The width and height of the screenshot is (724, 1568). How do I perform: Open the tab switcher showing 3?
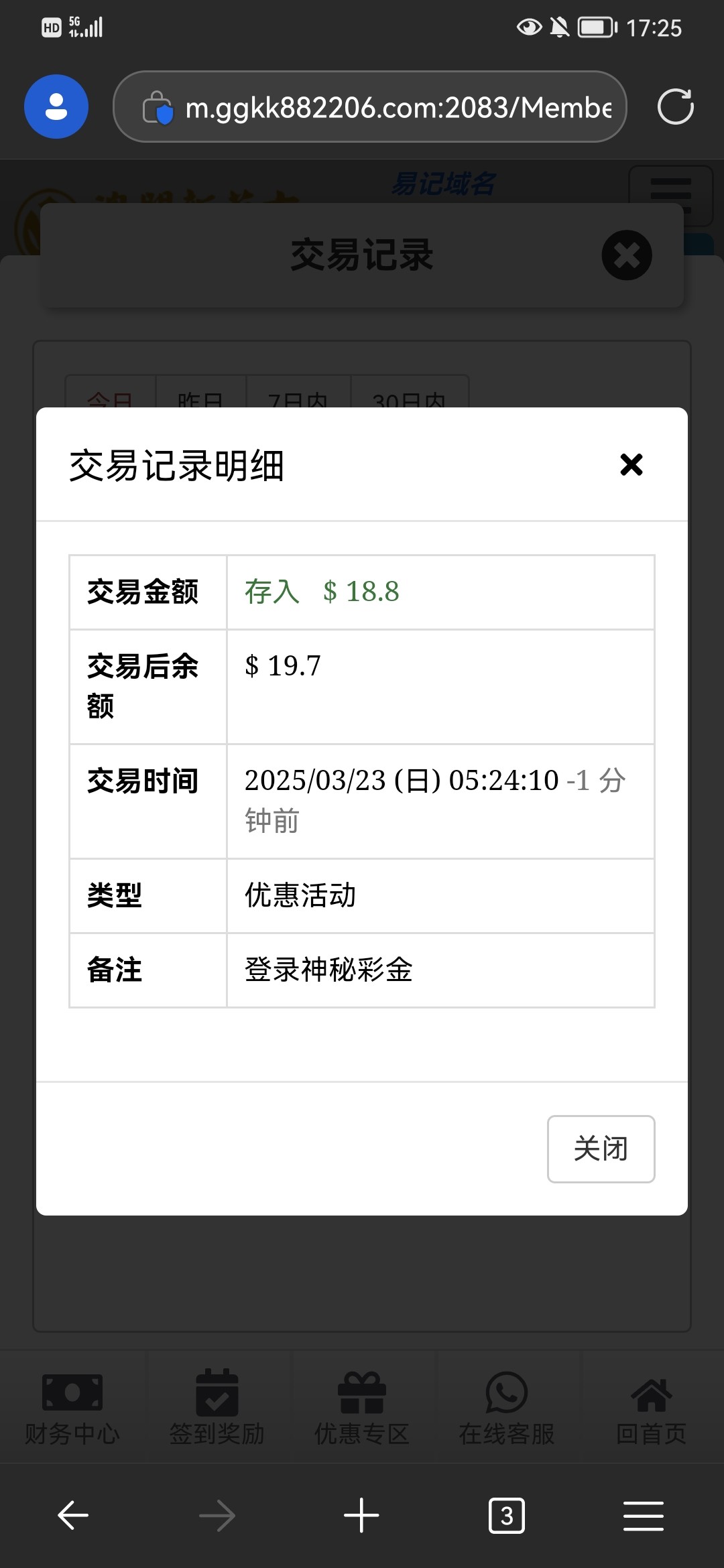507,1515
